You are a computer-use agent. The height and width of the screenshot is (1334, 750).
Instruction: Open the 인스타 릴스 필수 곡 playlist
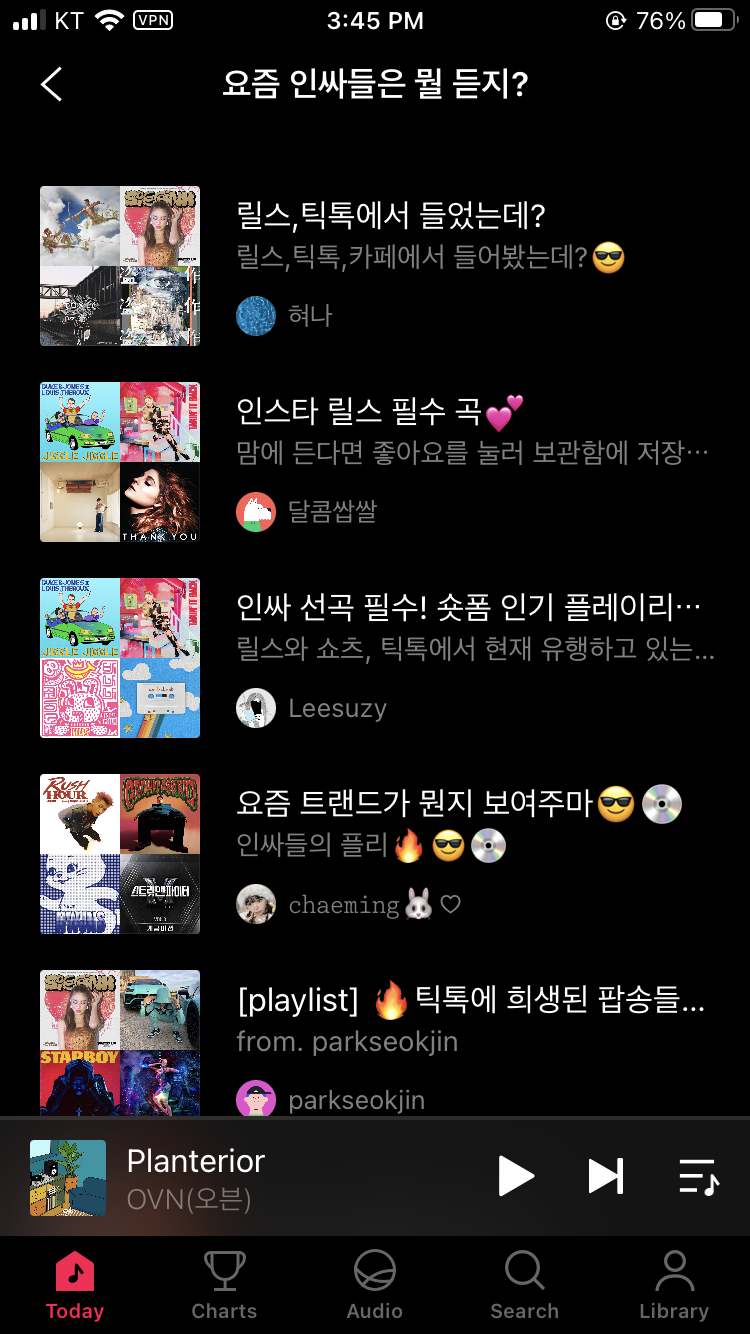click(x=380, y=411)
